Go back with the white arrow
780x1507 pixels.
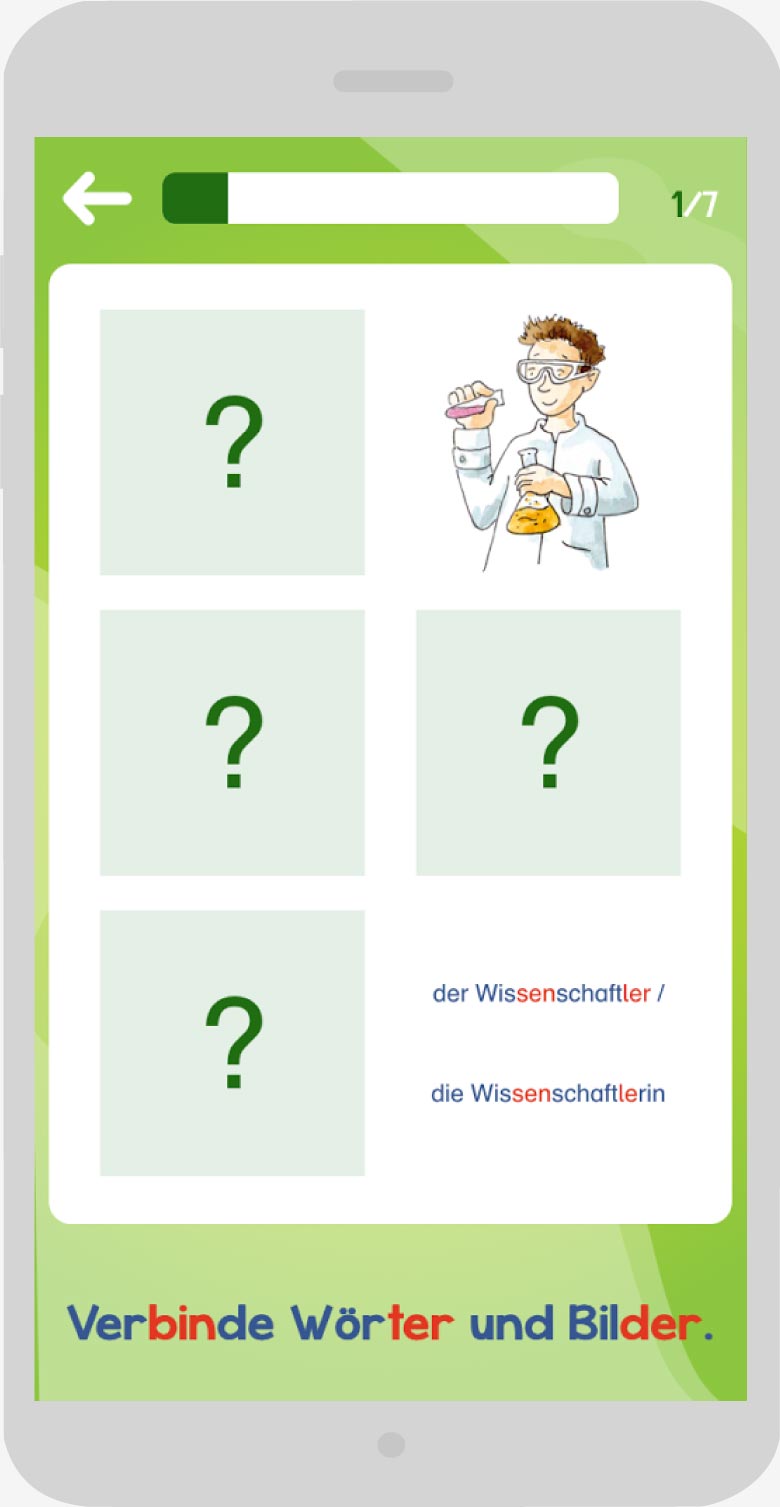tap(97, 197)
